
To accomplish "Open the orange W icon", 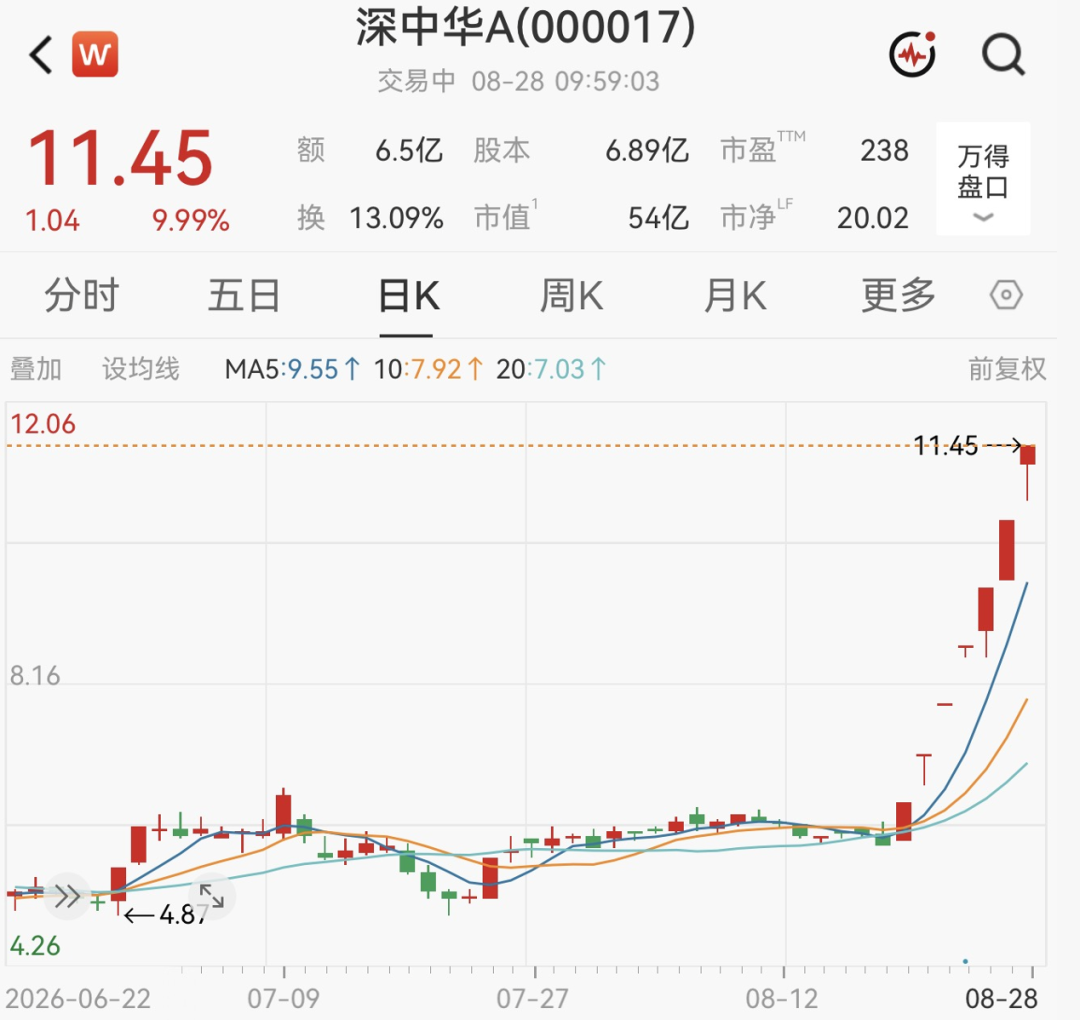I will point(95,54).
